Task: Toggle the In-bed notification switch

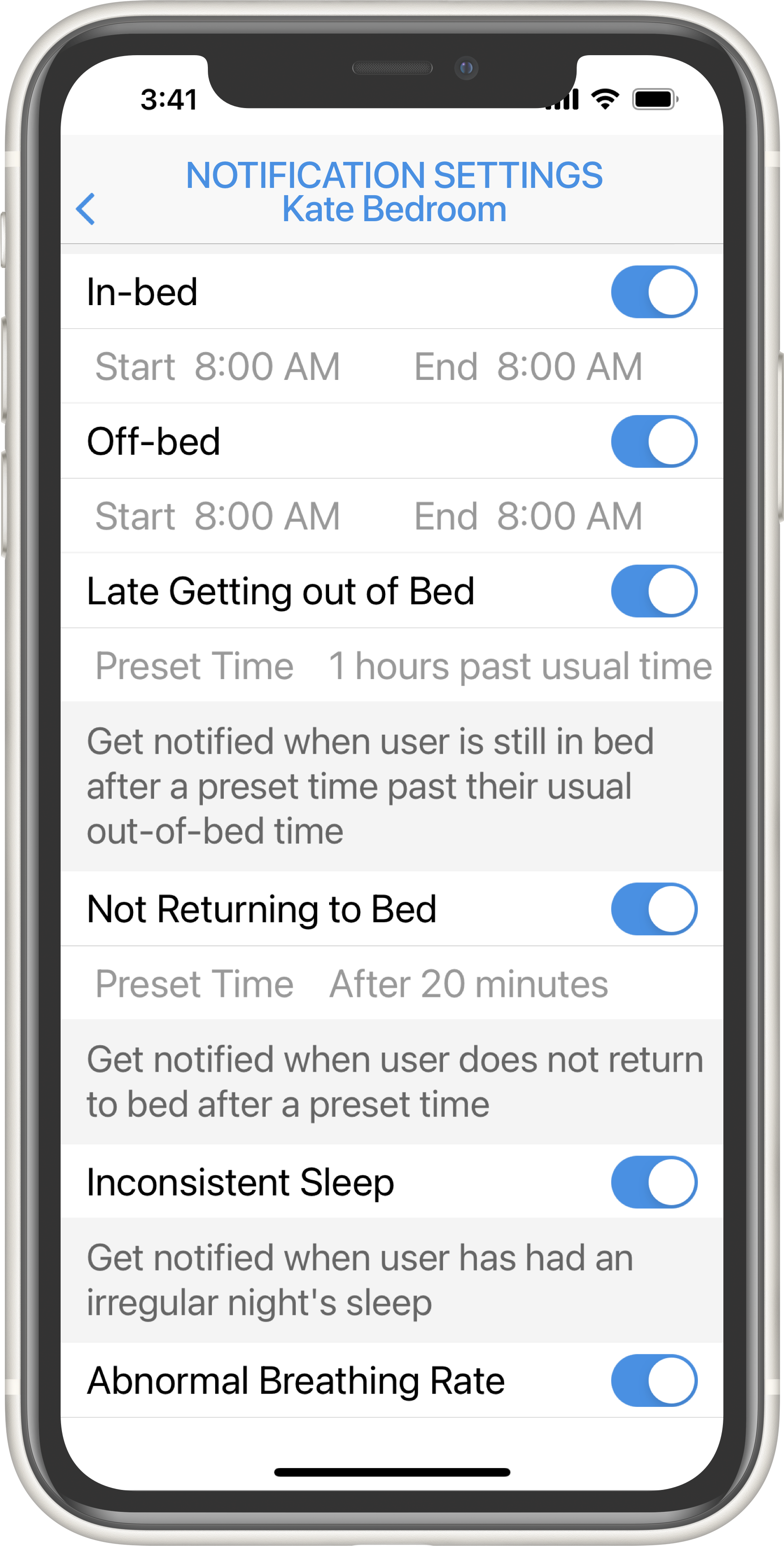Action: click(x=653, y=292)
